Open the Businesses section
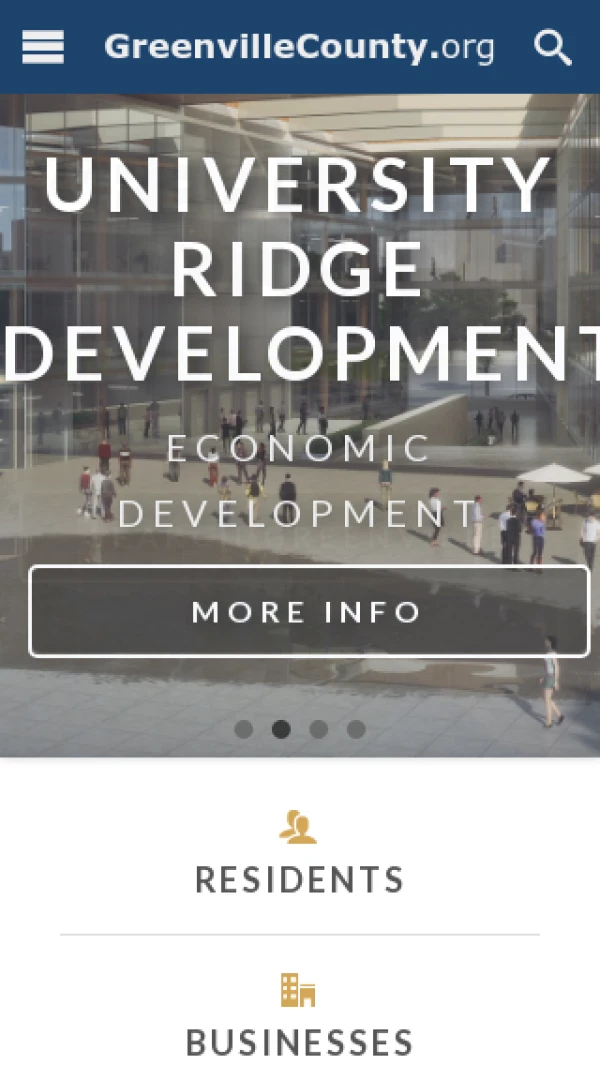 coord(299,1018)
